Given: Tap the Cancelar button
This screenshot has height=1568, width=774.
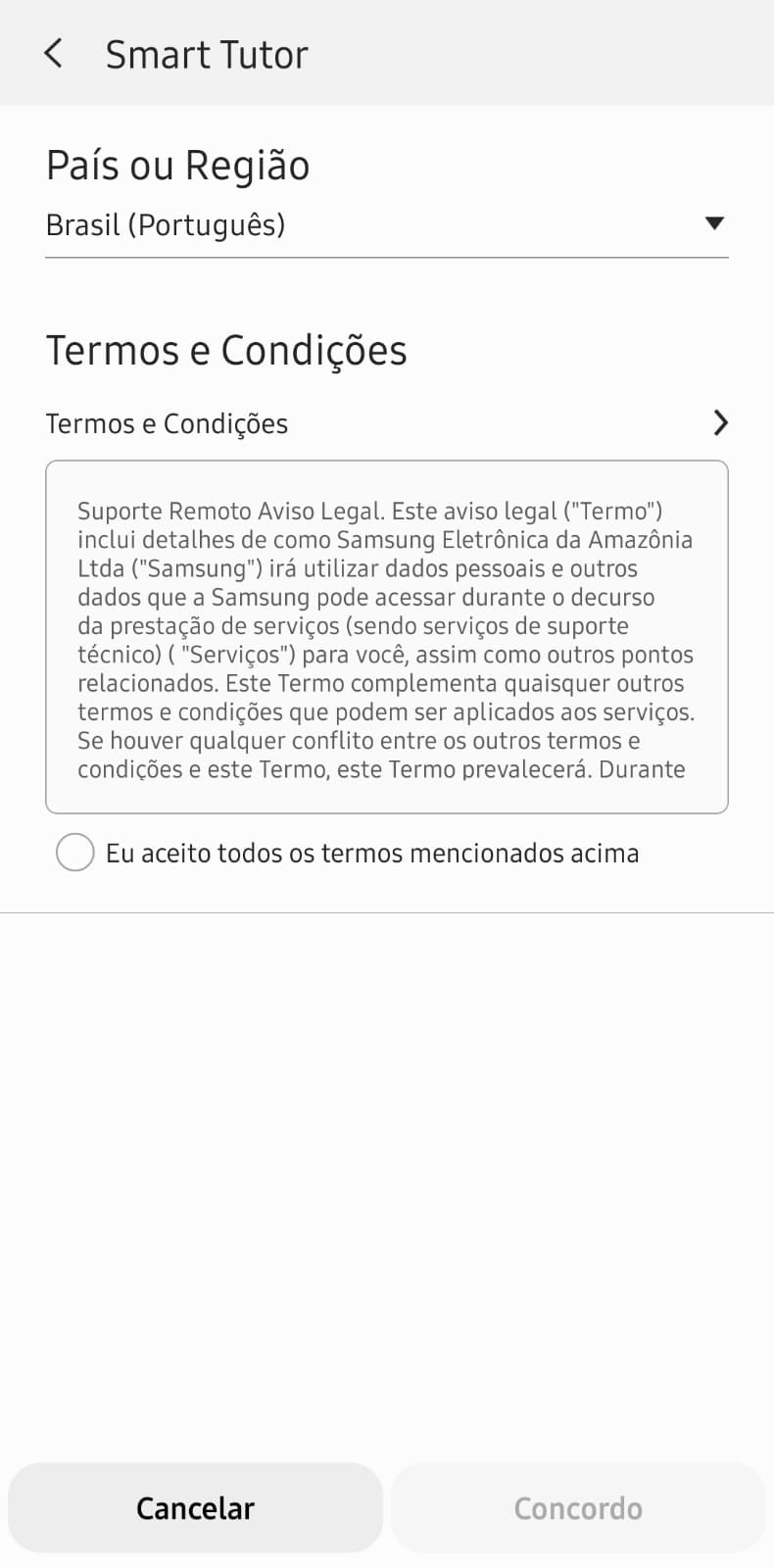Looking at the screenshot, I should pos(195,1507).
